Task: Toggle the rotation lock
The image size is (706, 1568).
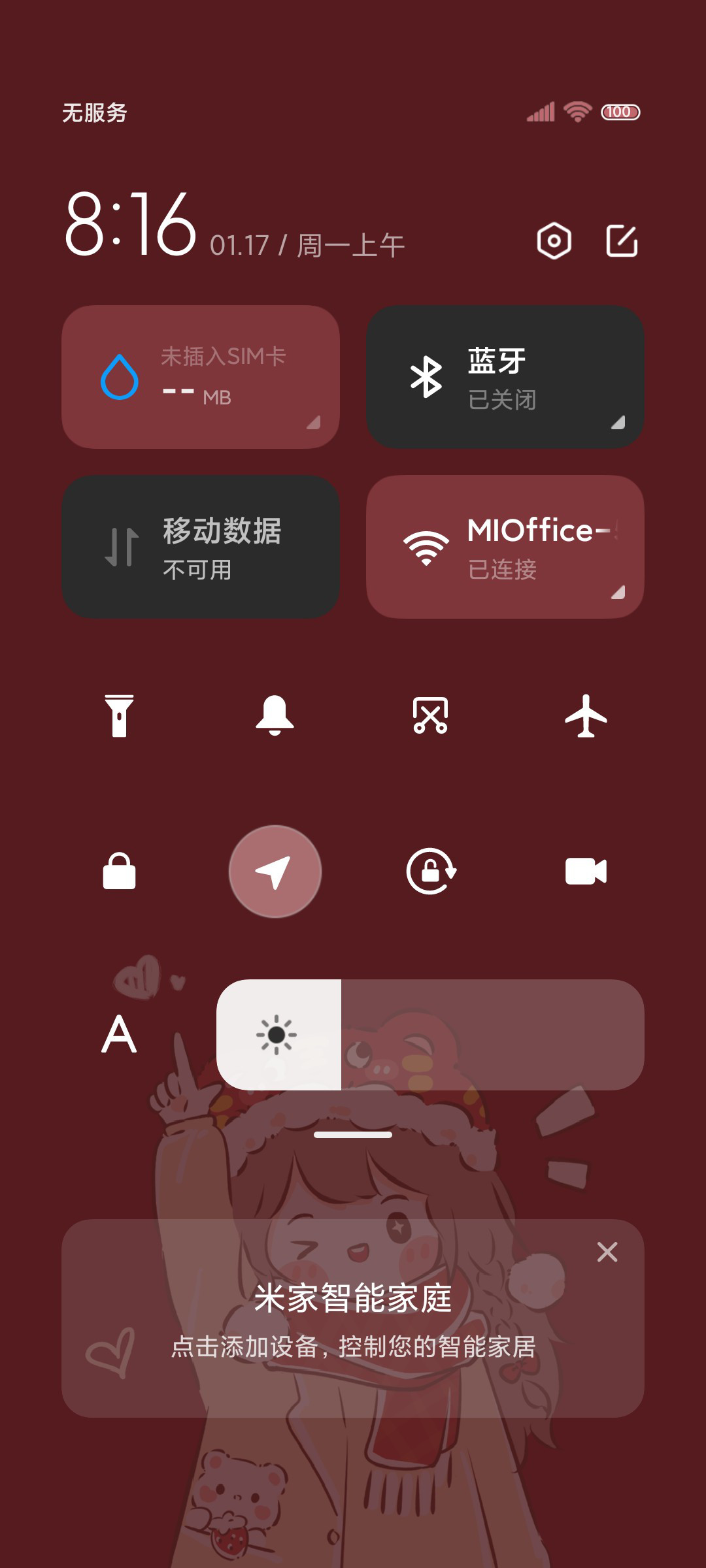Action: pyautogui.click(x=431, y=871)
